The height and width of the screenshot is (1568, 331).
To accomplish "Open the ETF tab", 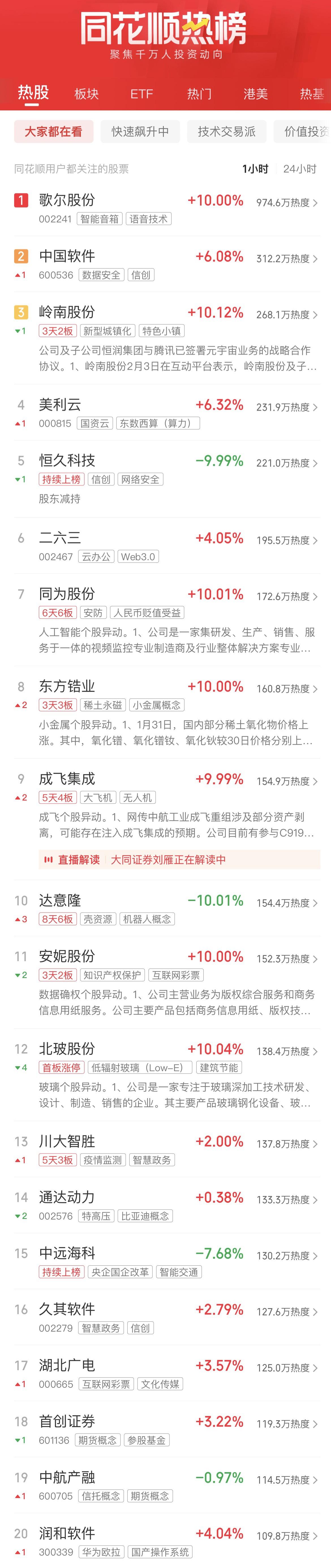I will click(x=141, y=94).
